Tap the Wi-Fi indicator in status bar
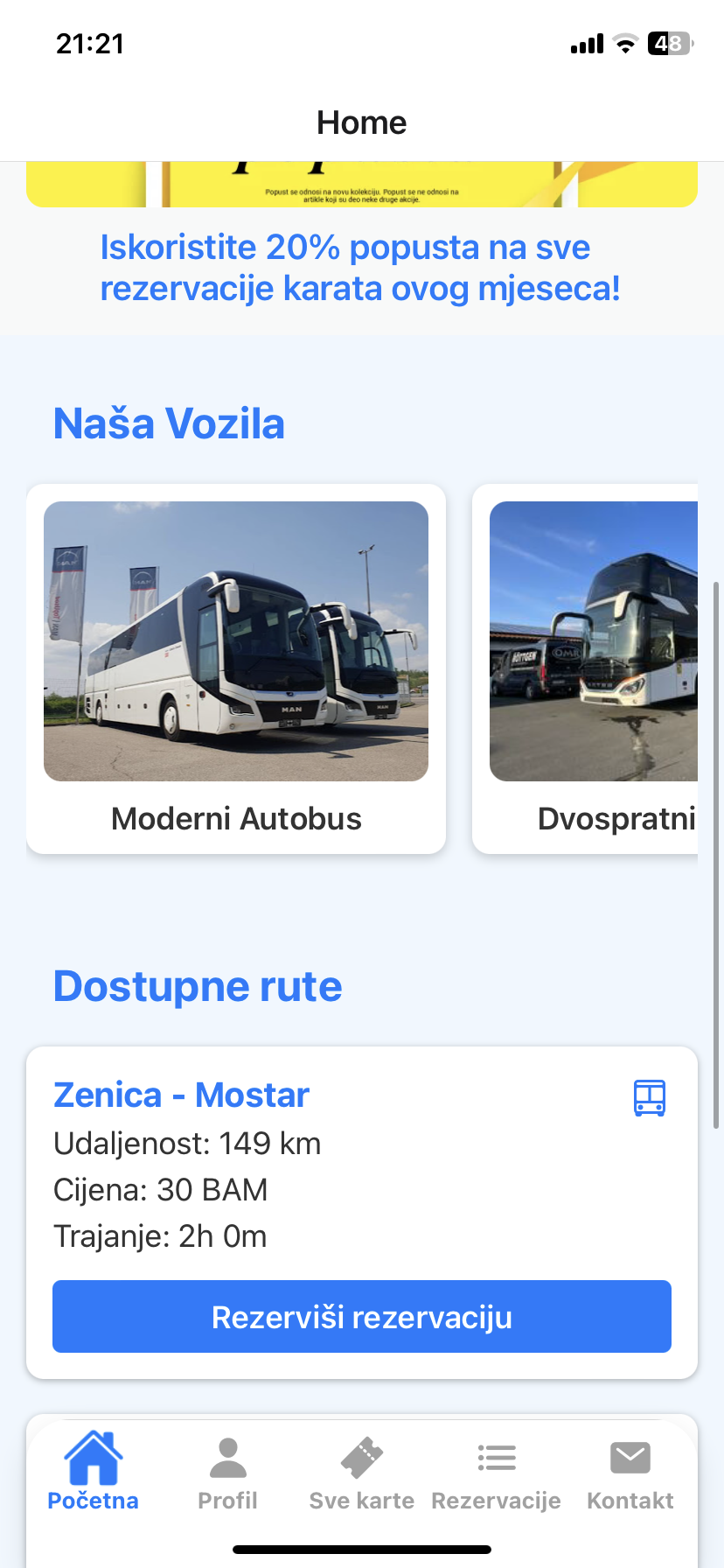 (x=624, y=43)
